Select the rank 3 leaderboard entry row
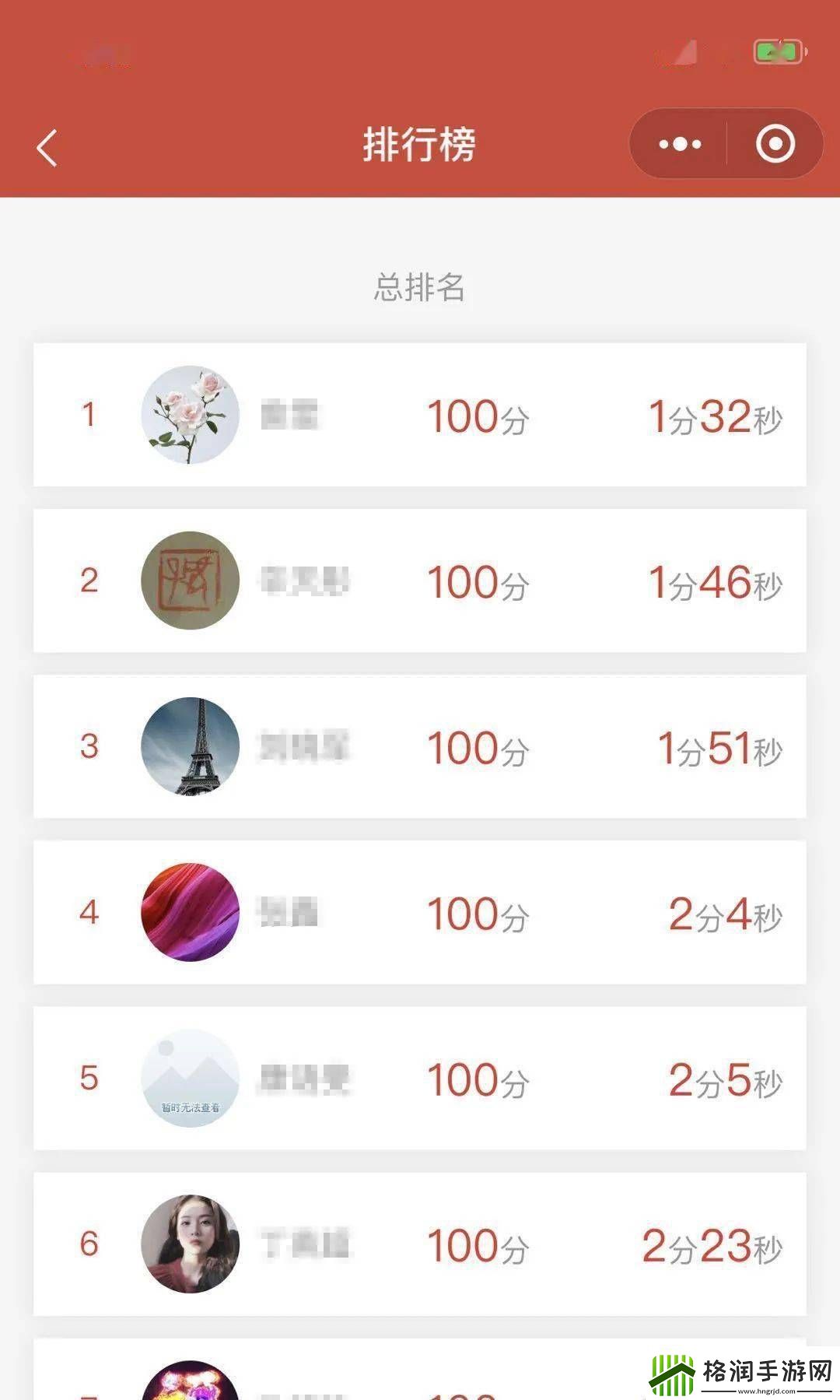Image resolution: width=840 pixels, height=1400 pixels. (x=420, y=746)
